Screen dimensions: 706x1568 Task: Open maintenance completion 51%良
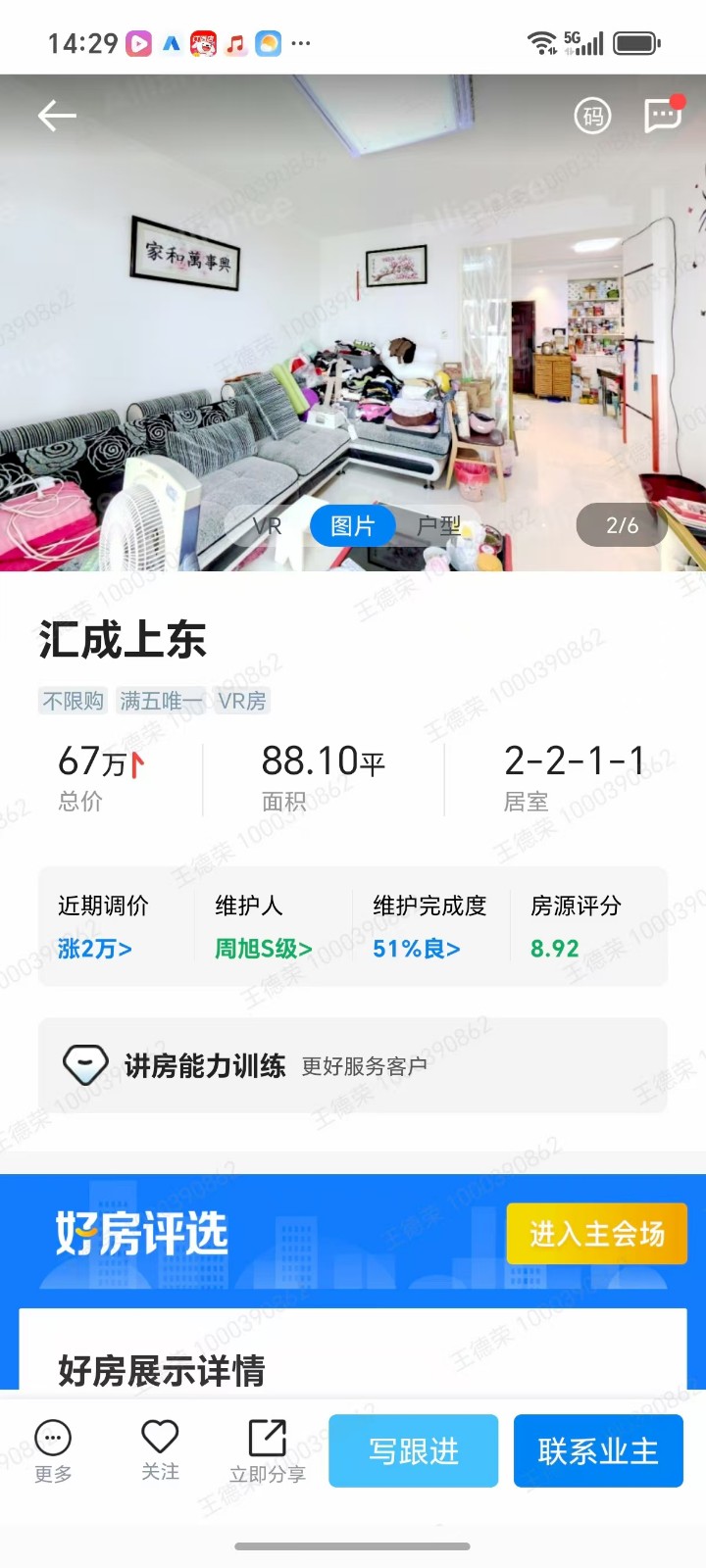point(416,949)
